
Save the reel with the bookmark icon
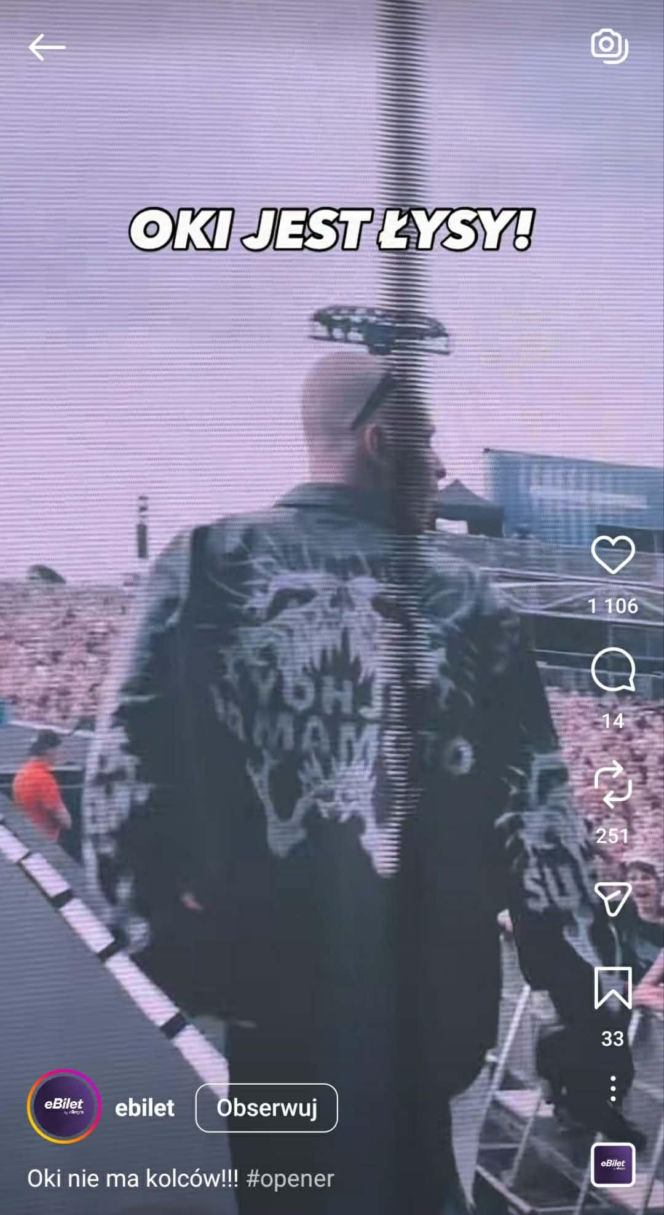pyautogui.click(x=613, y=988)
